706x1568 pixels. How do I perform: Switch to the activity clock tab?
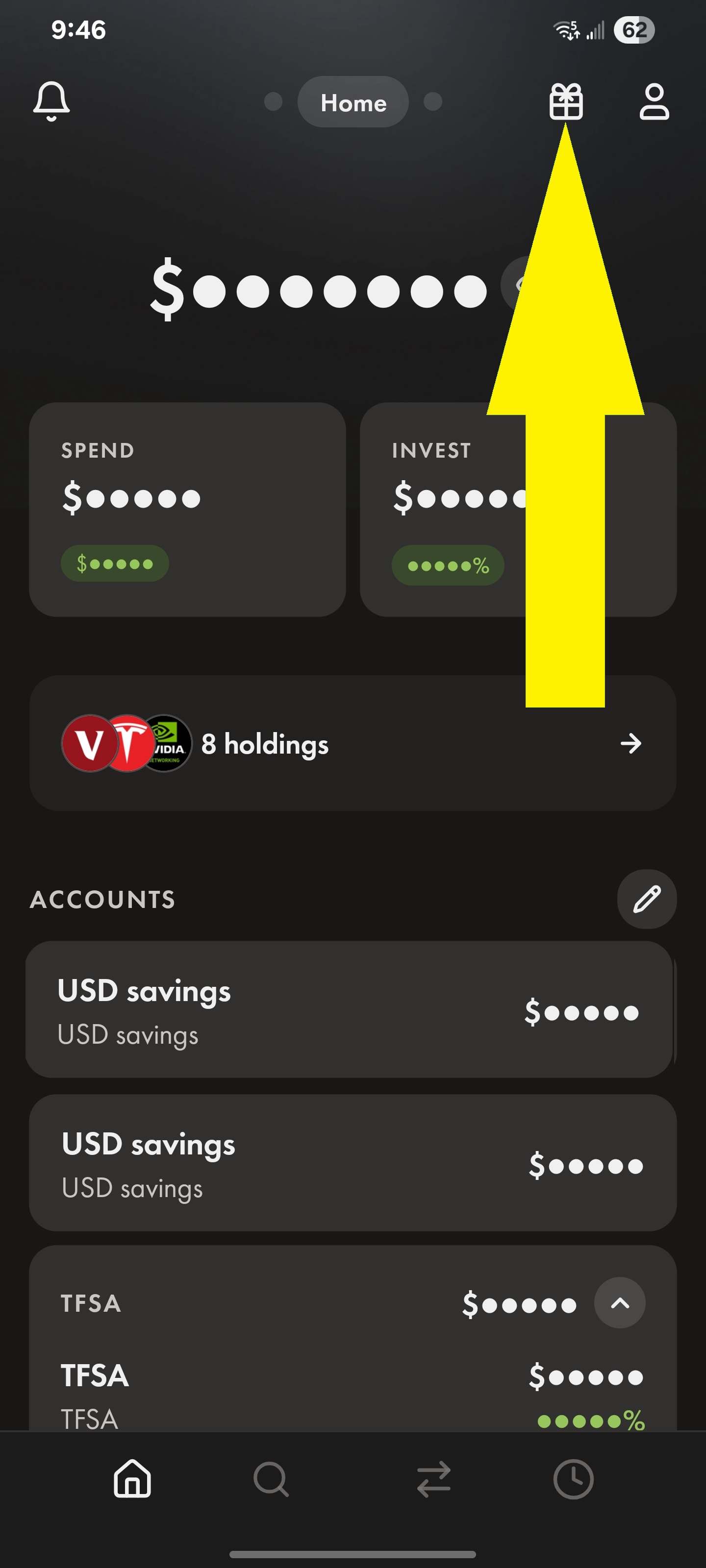573,1478
